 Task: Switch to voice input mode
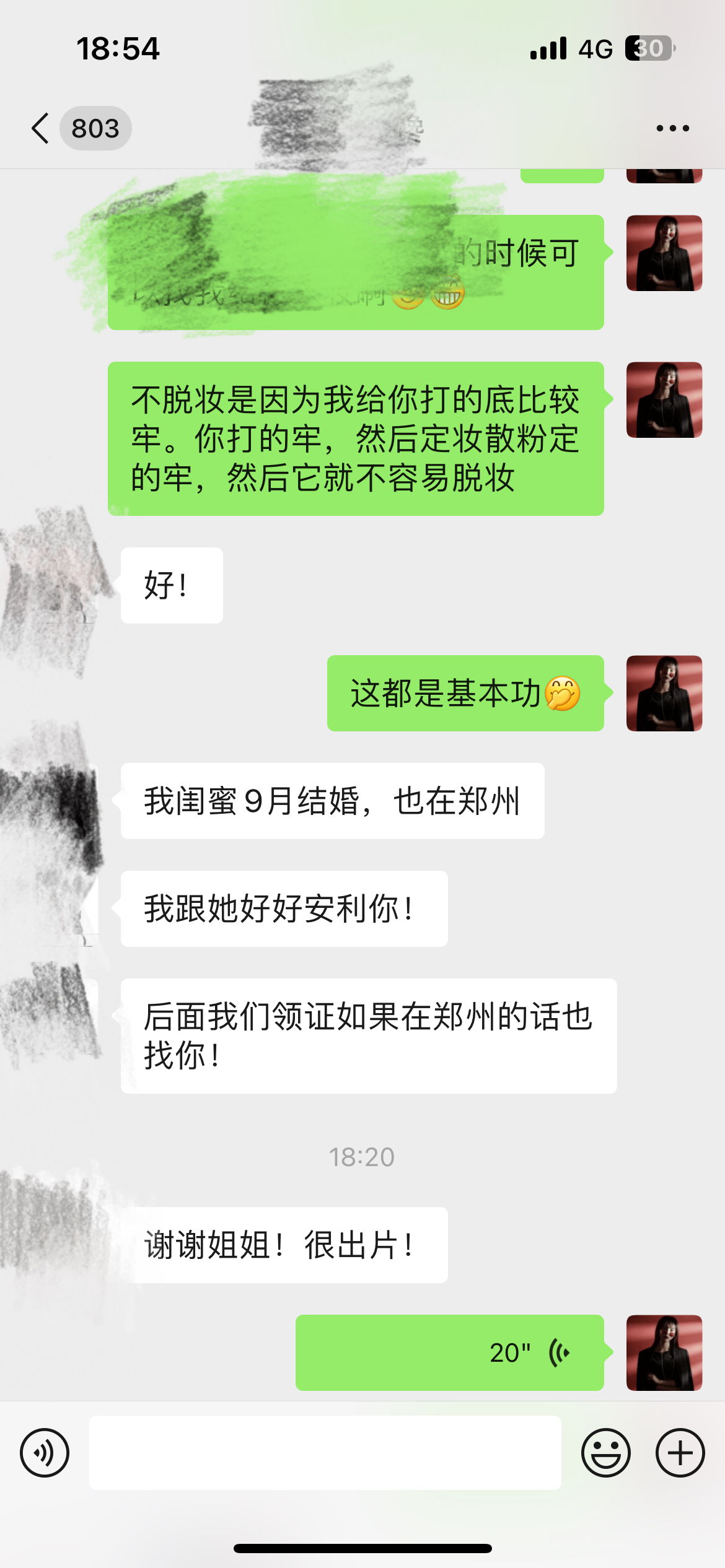pyautogui.click(x=45, y=1453)
